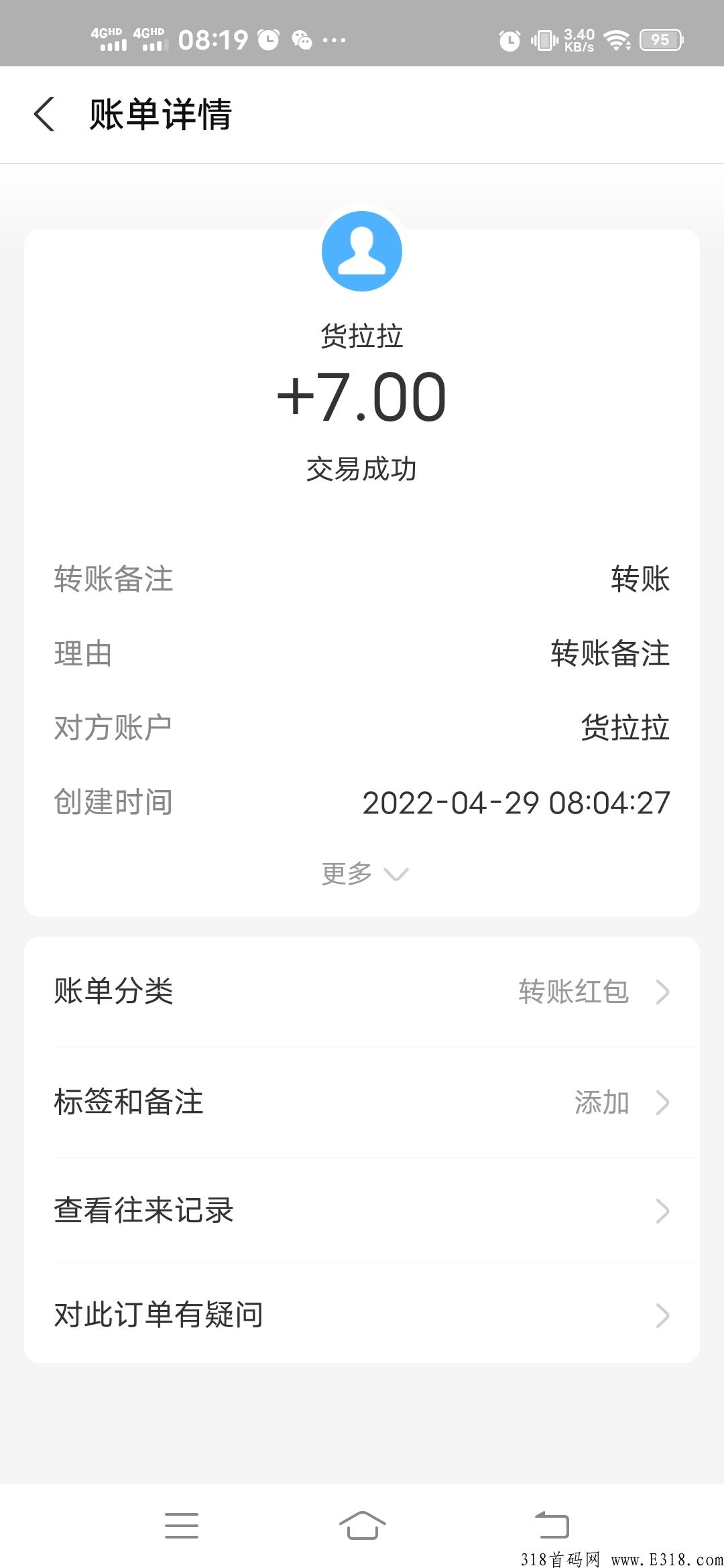The width and height of the screenshot is (724, 1568).
Task: Expand 更多 to show more details
Action: click(365, 873)
